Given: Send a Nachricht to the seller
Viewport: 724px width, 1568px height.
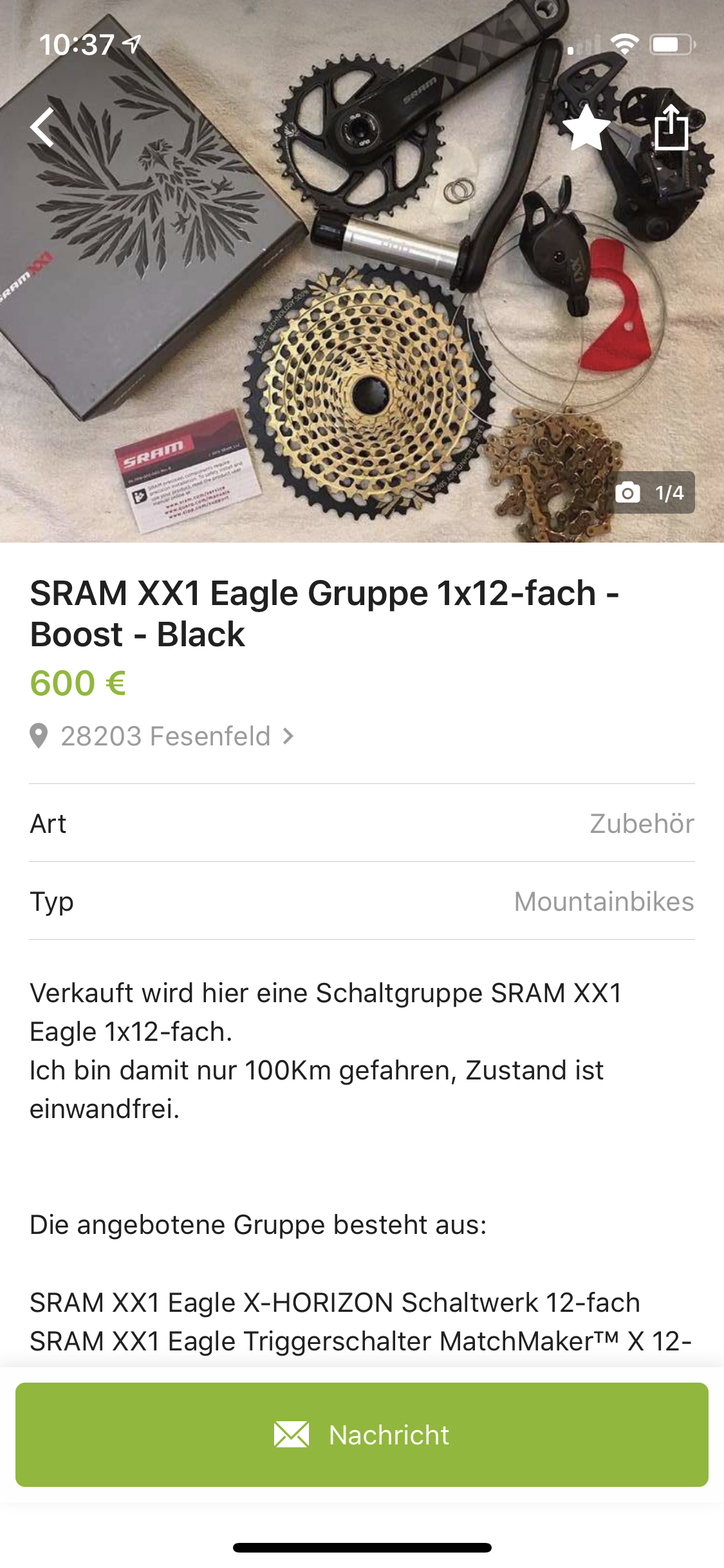Looking at the screenshot, I should pyautogui.click(x=362, y=1435).
